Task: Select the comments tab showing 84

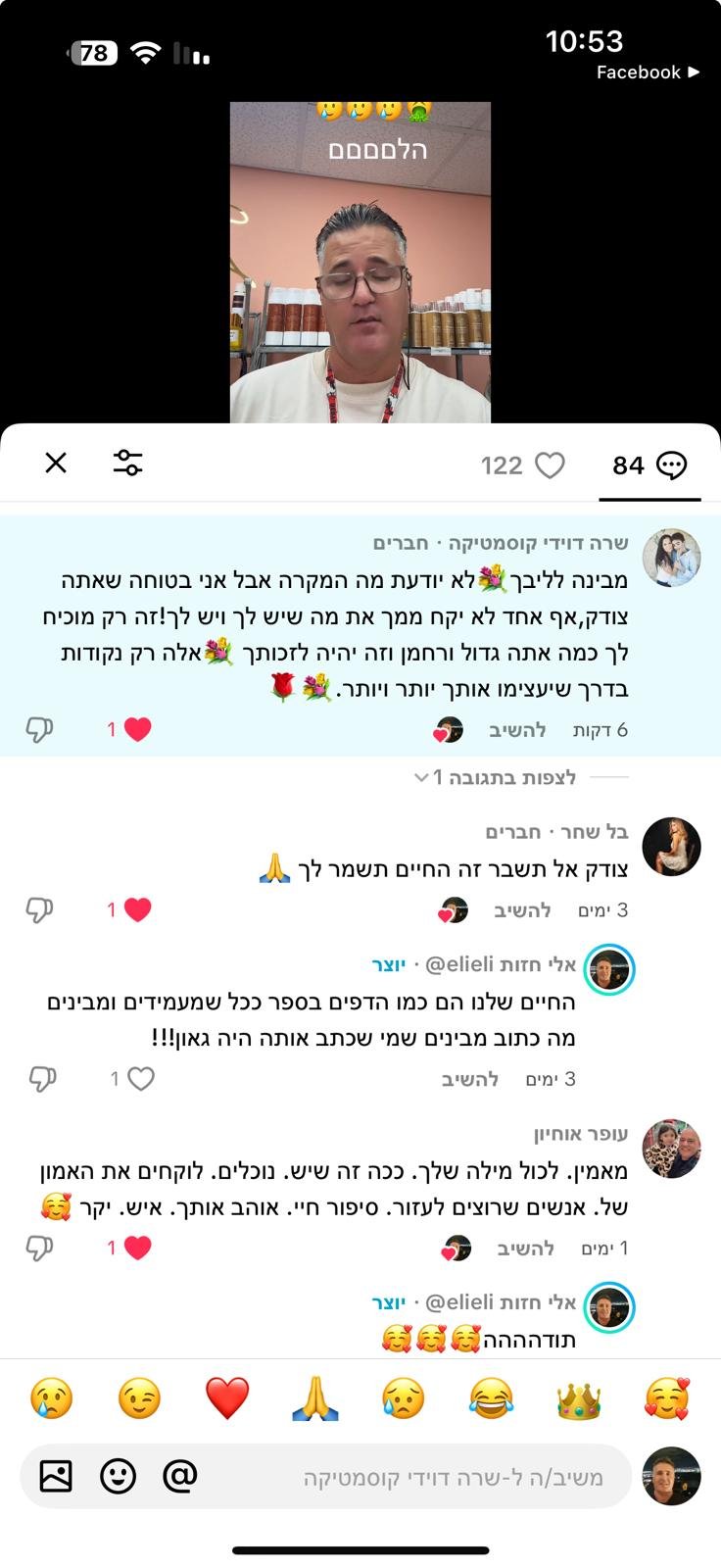Action: pyautogui.click(x=649, y=465)
